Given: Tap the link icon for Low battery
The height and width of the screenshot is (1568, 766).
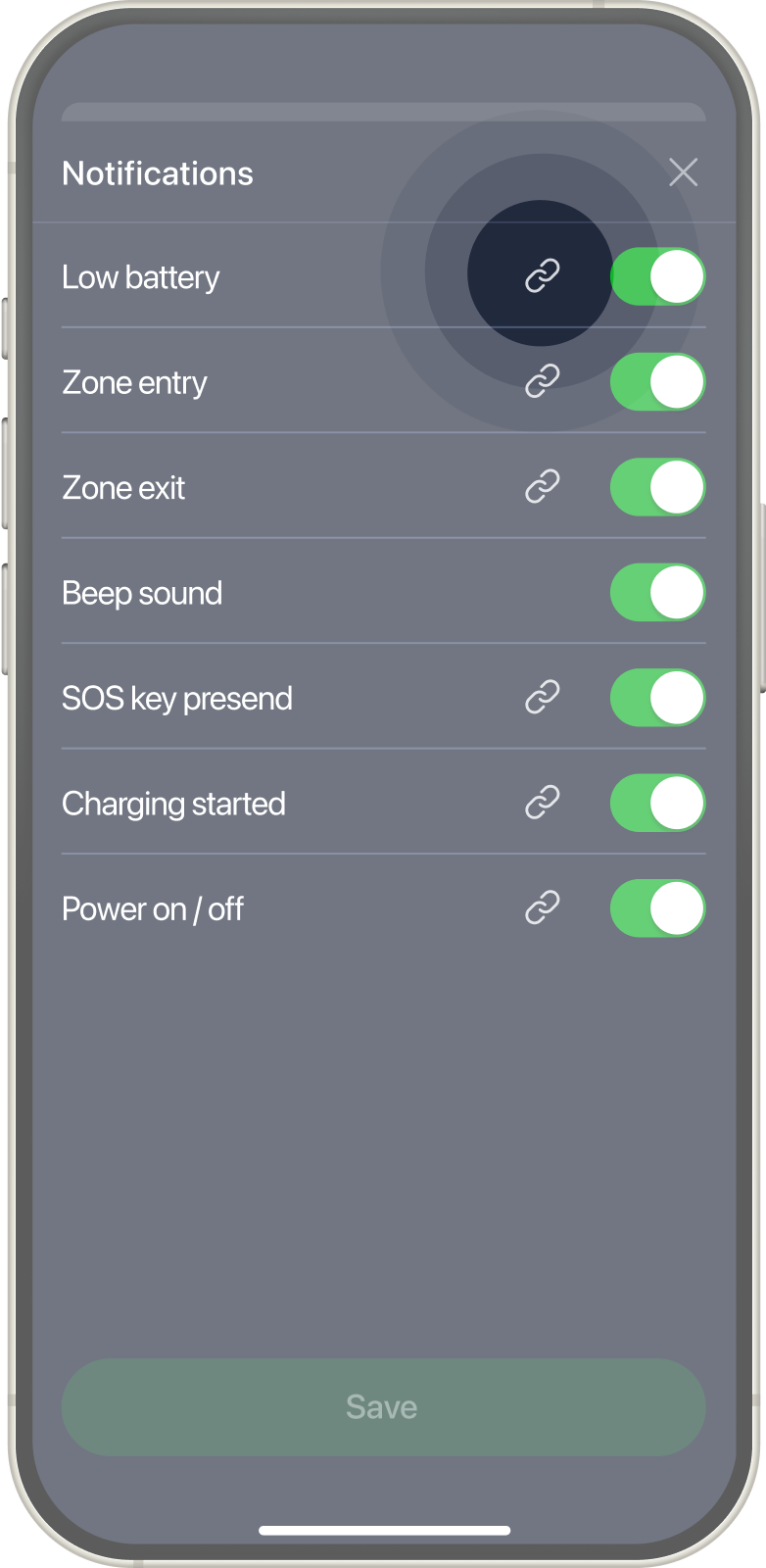Looking at the screenshot, I should [x=542, y=275].
